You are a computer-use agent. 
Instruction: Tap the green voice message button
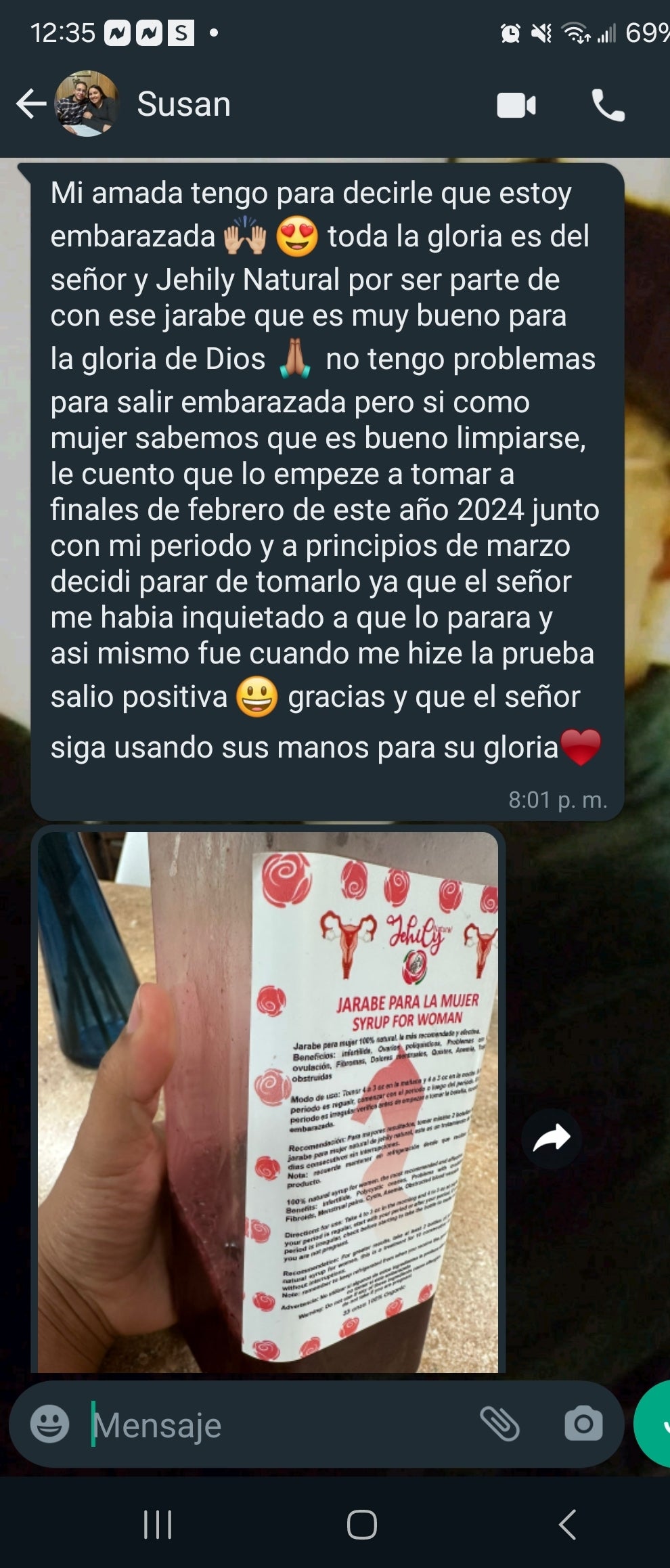[x=655, y=1424]
